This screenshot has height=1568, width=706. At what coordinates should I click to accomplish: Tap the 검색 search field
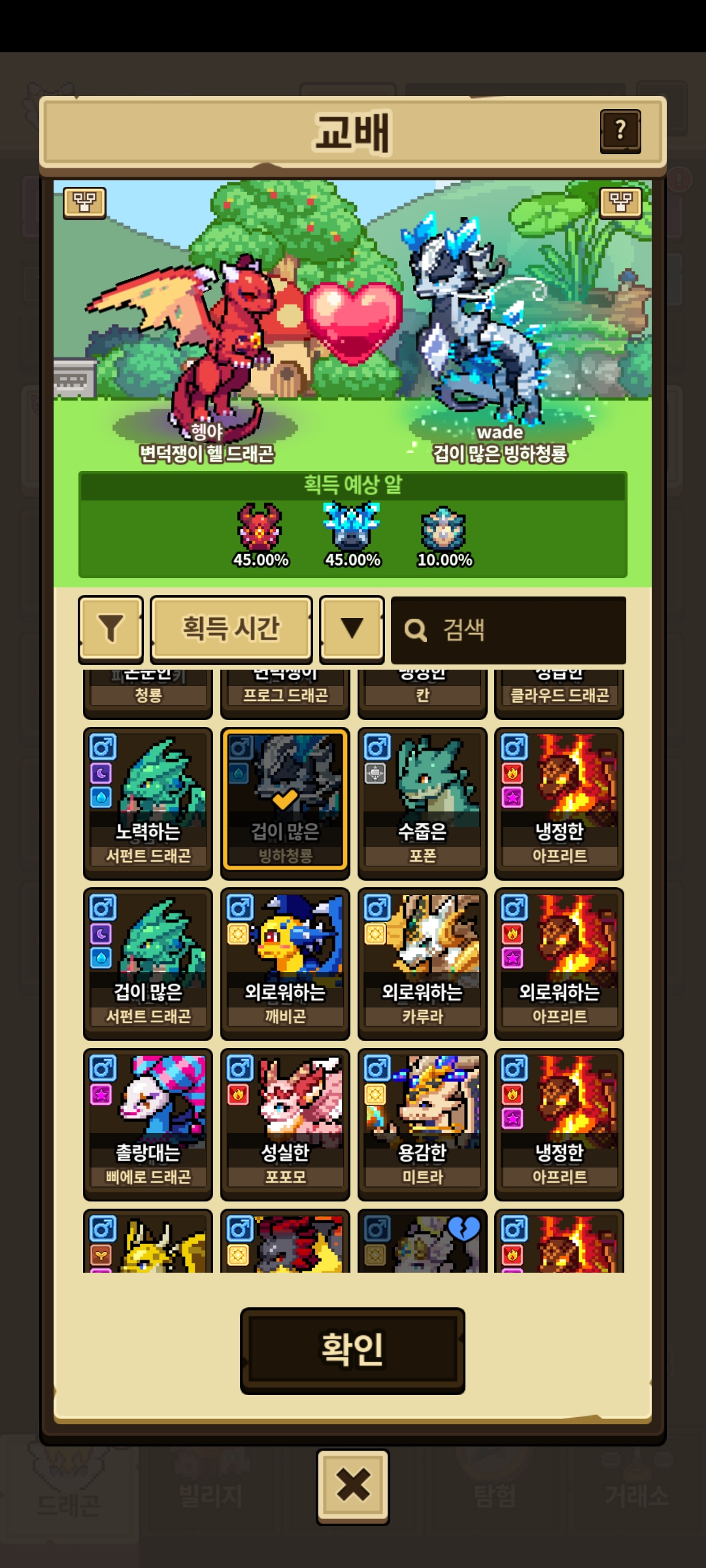point(509,630)
